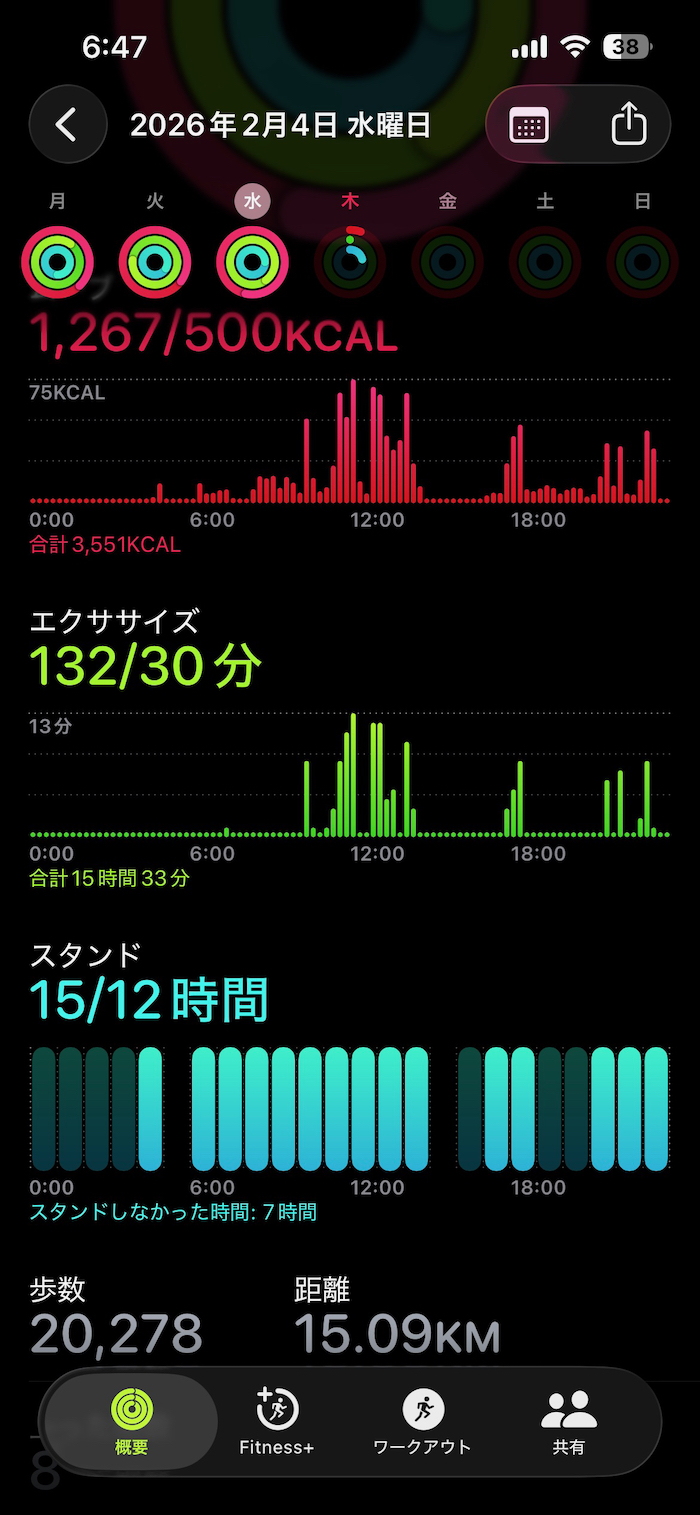
Task: View Sunday's activity rings
Action: coord(642,262)
